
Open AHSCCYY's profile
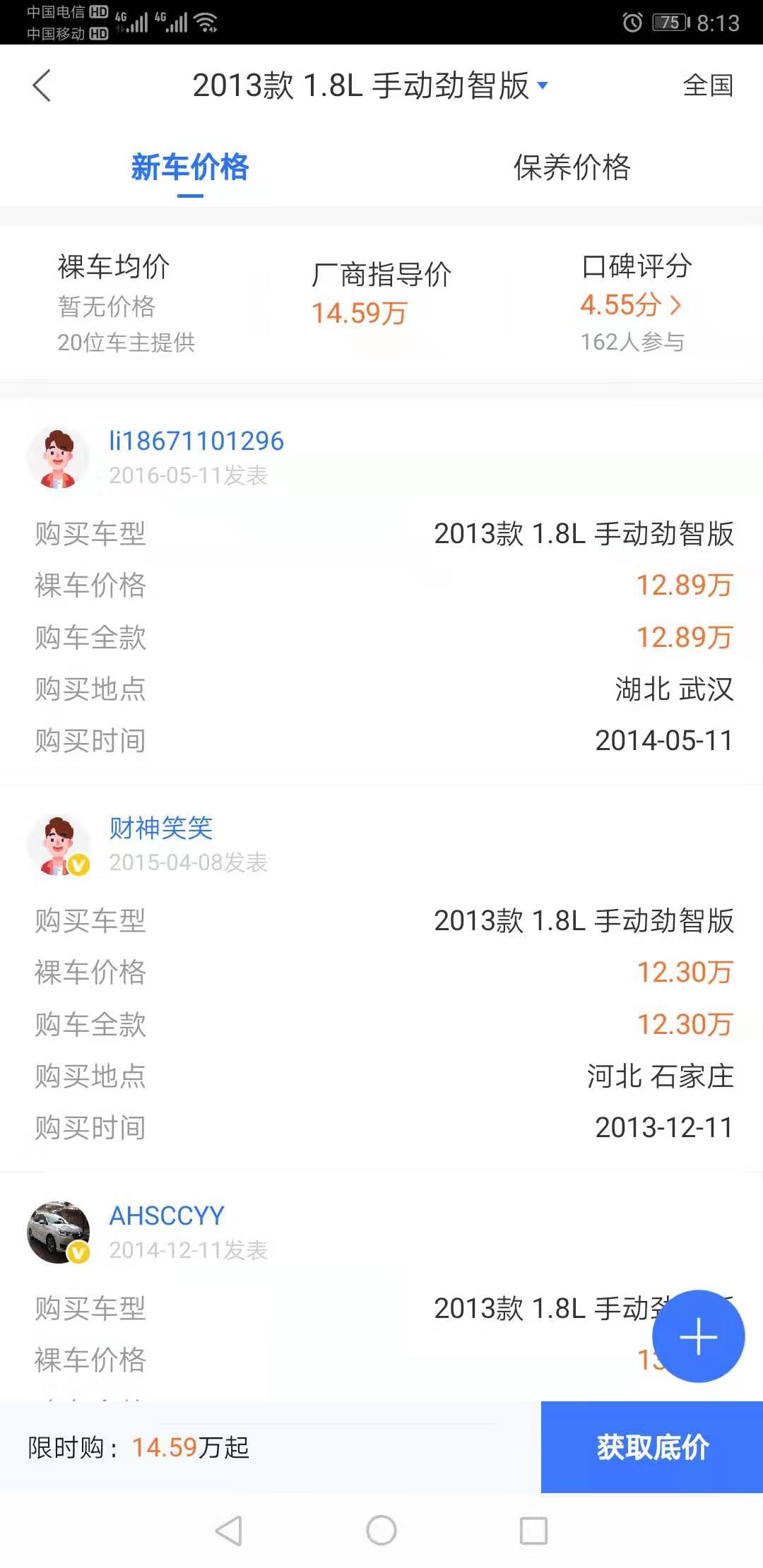[167, 1216]
